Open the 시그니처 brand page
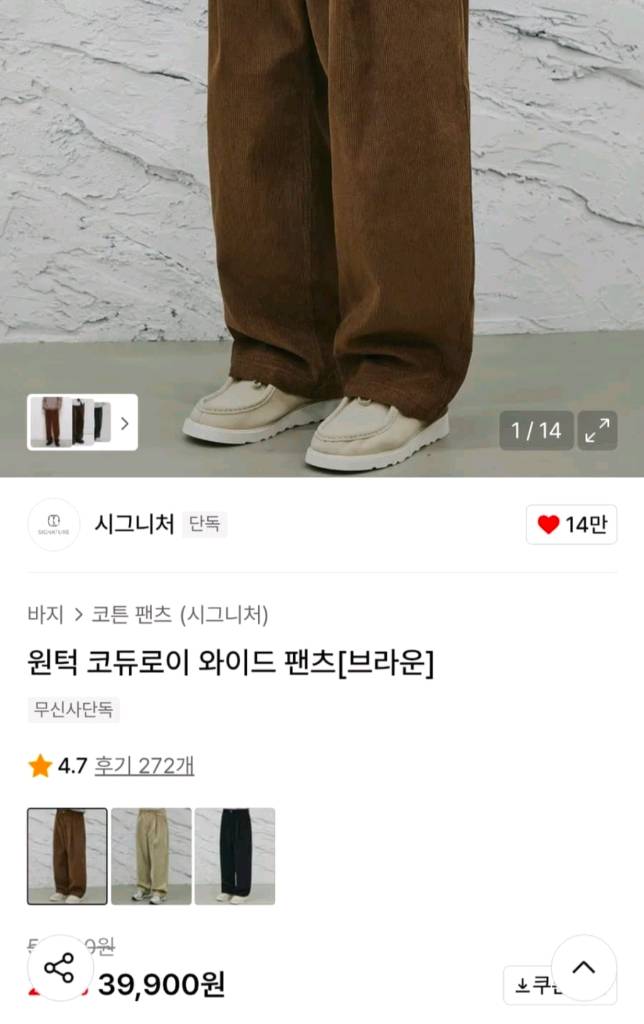Screen dimensions: 644x1024 point(134,524)
